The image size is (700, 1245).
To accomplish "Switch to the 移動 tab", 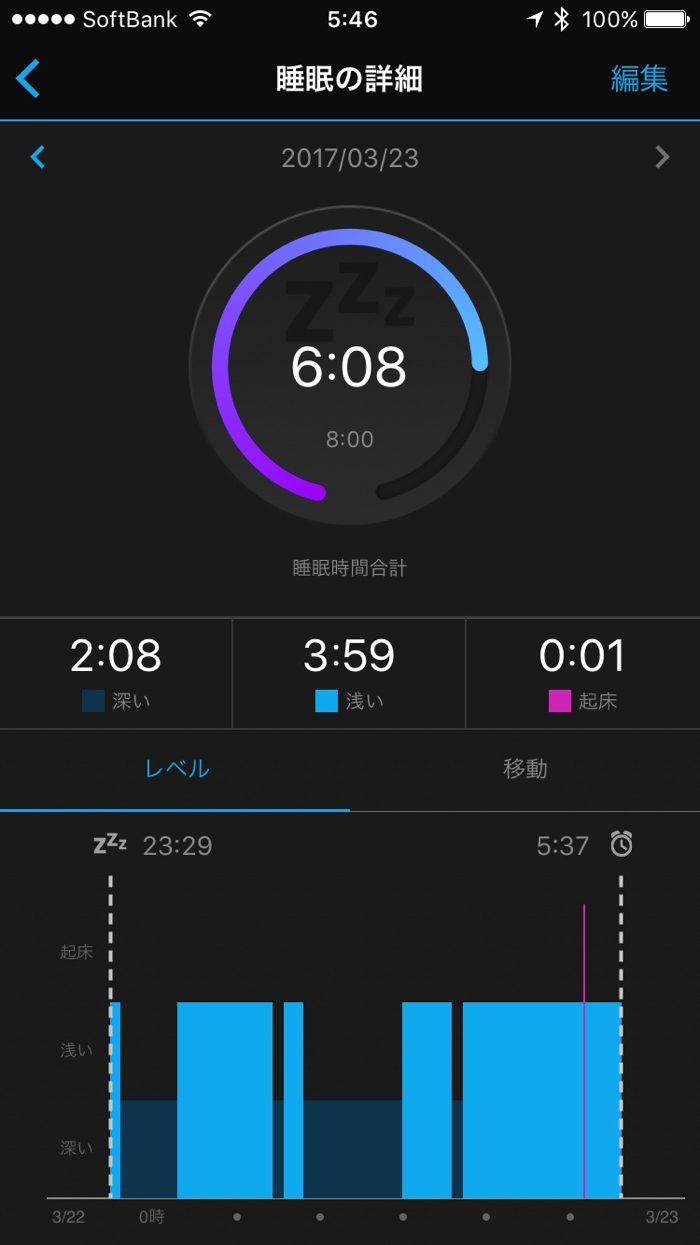I will click(524, 769).
